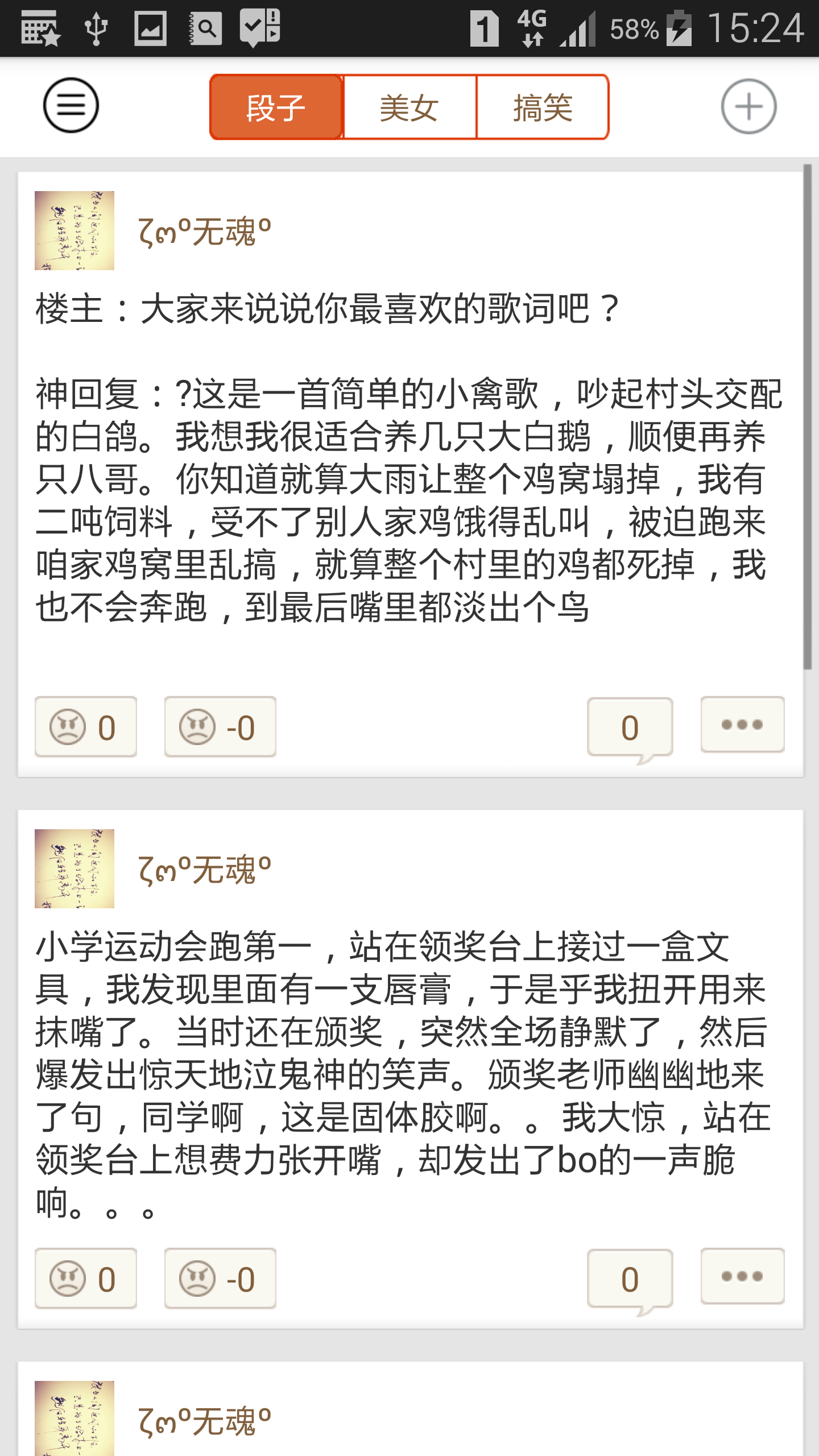Upvote the 歌词 post with the 0 face button
This screenshot has height=1456, width=819.
[x=86, y=727]
